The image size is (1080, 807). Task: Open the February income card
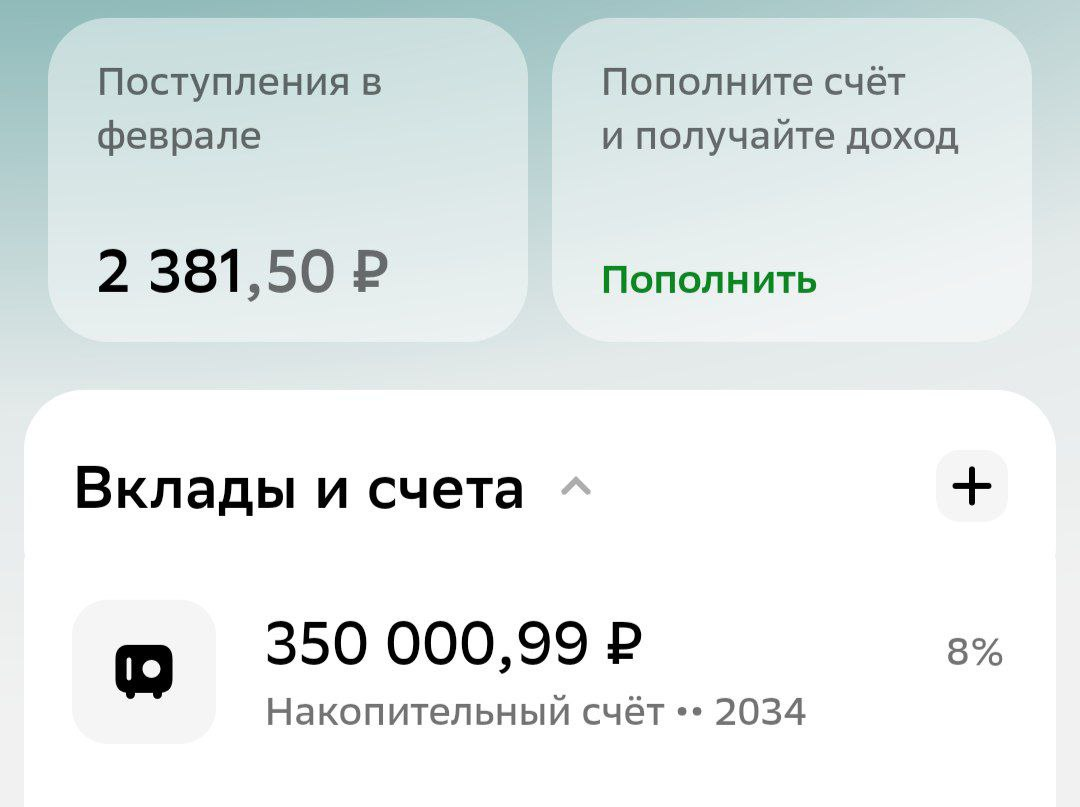(x=287, y=180)
